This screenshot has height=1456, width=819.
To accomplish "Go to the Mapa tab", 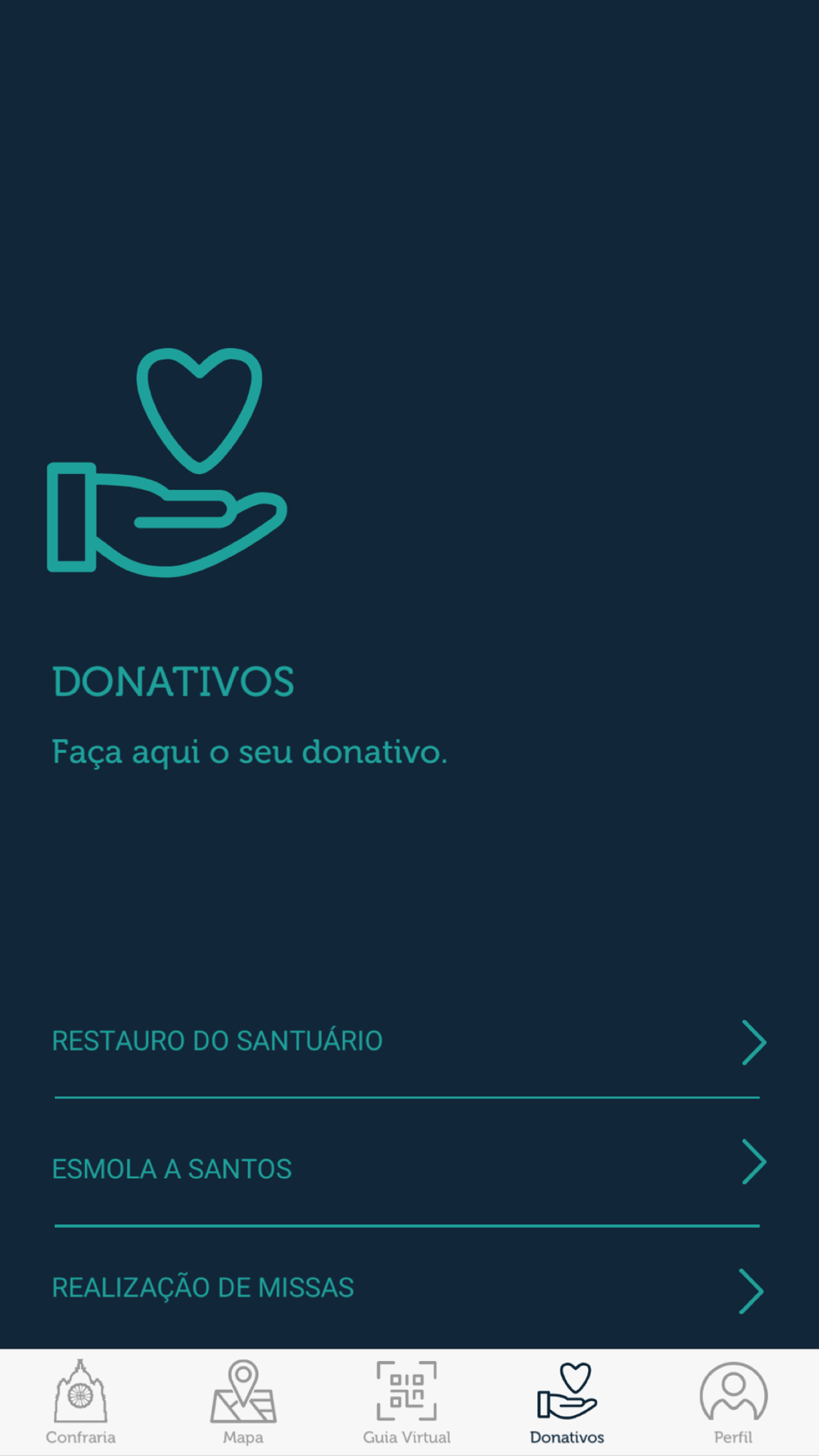I will point(243,1403).
